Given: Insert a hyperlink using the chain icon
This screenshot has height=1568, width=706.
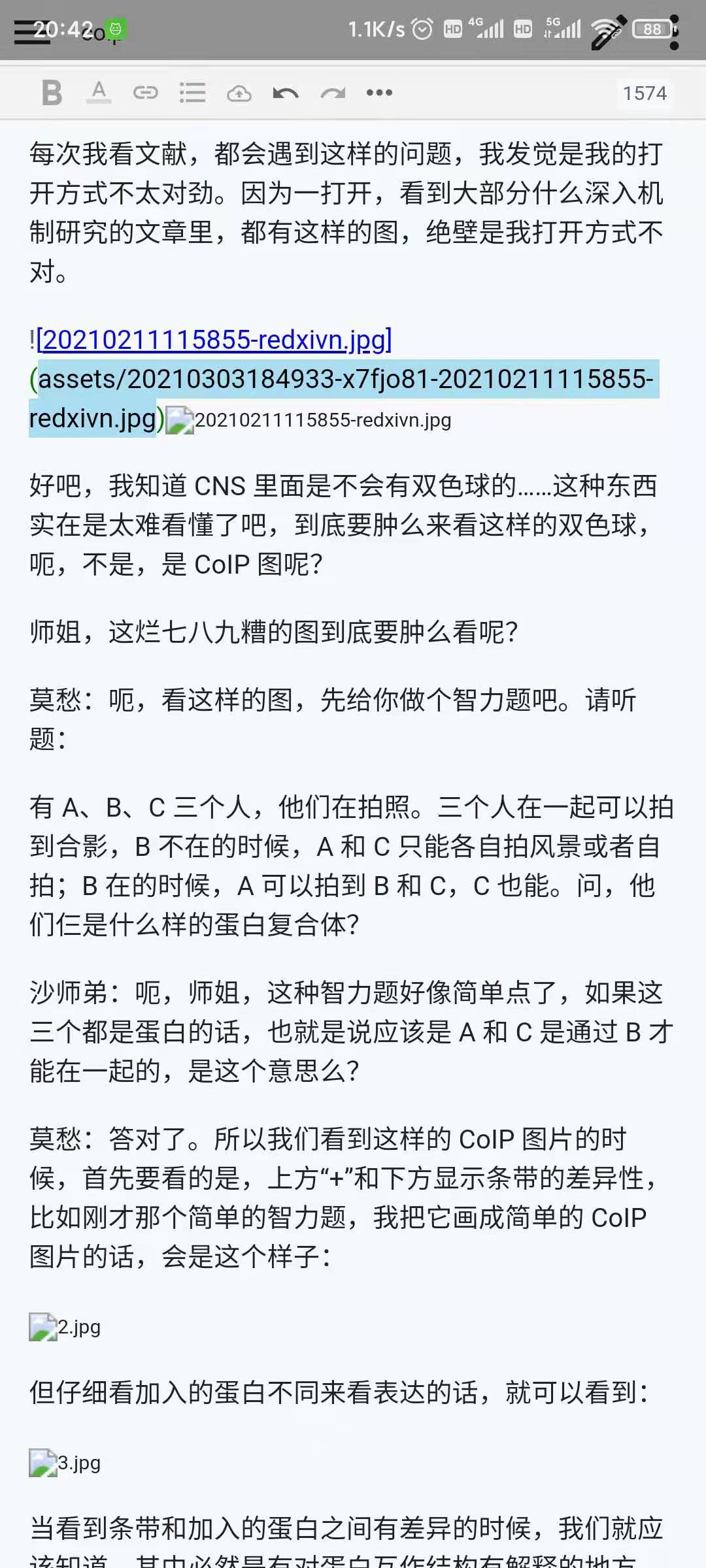Looking at the screenshot, I should [x=146, y=93].
